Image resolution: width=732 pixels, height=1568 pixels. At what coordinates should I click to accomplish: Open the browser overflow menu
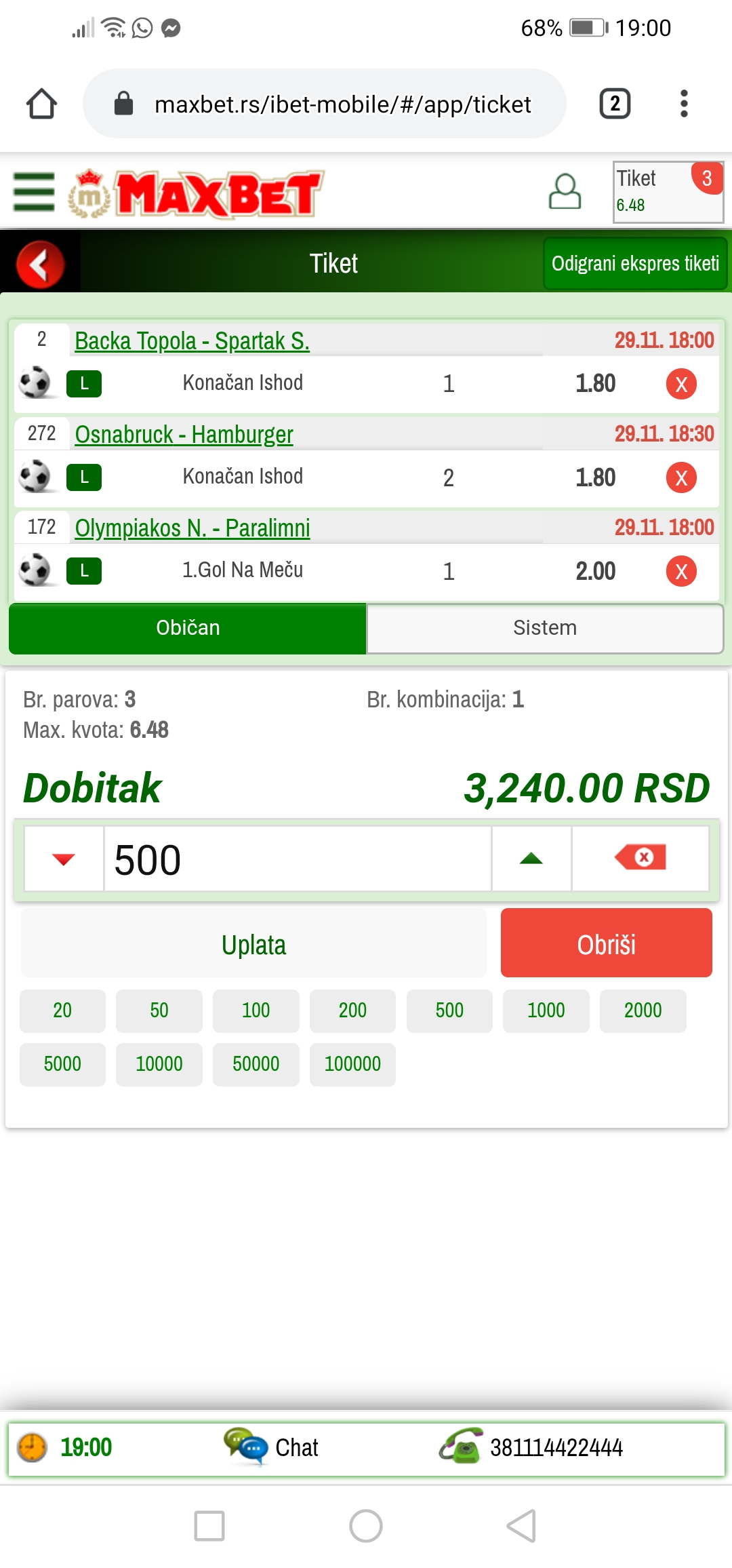684,104
